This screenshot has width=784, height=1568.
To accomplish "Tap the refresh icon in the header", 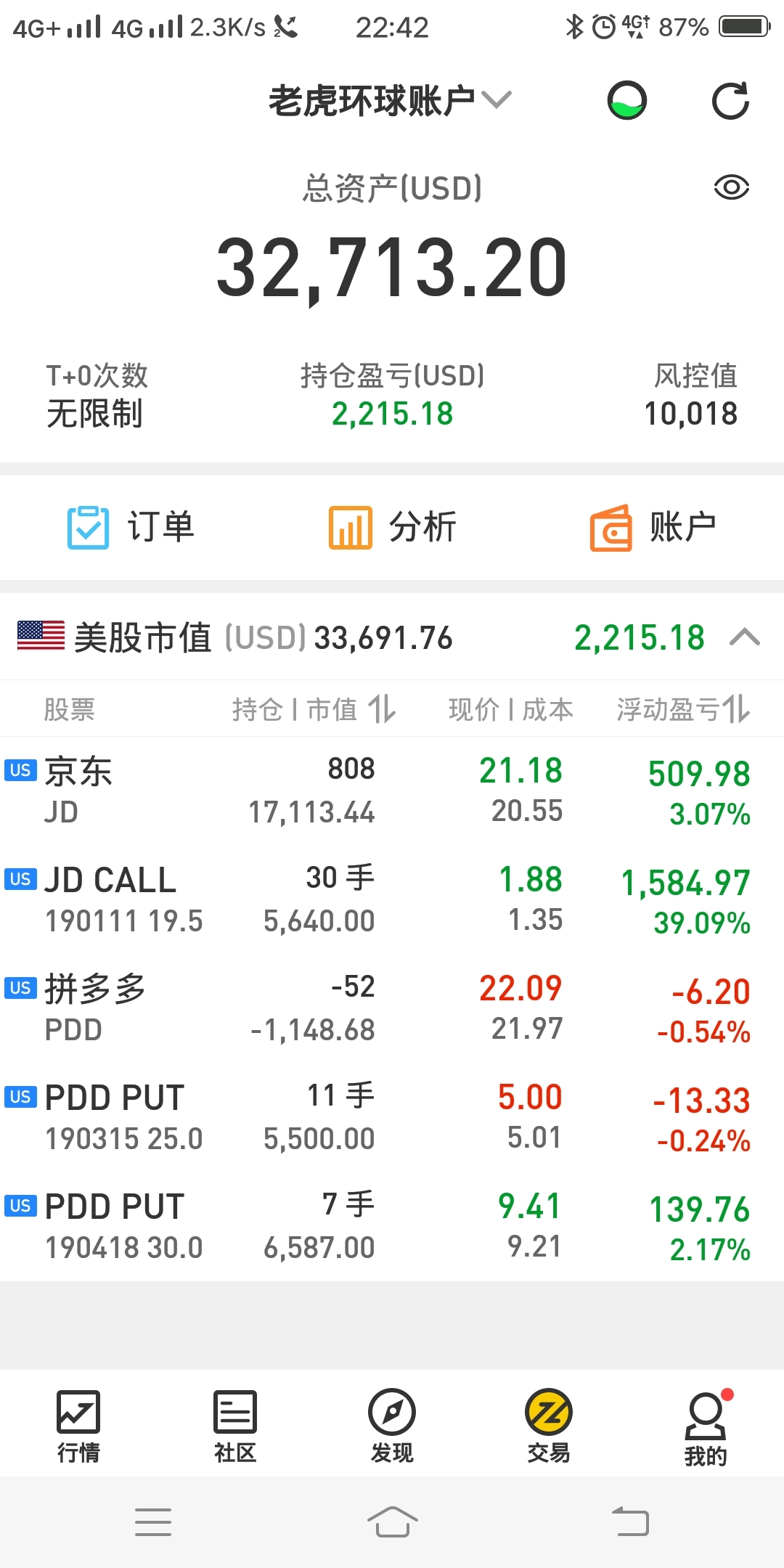I will (x=730, y=101).
